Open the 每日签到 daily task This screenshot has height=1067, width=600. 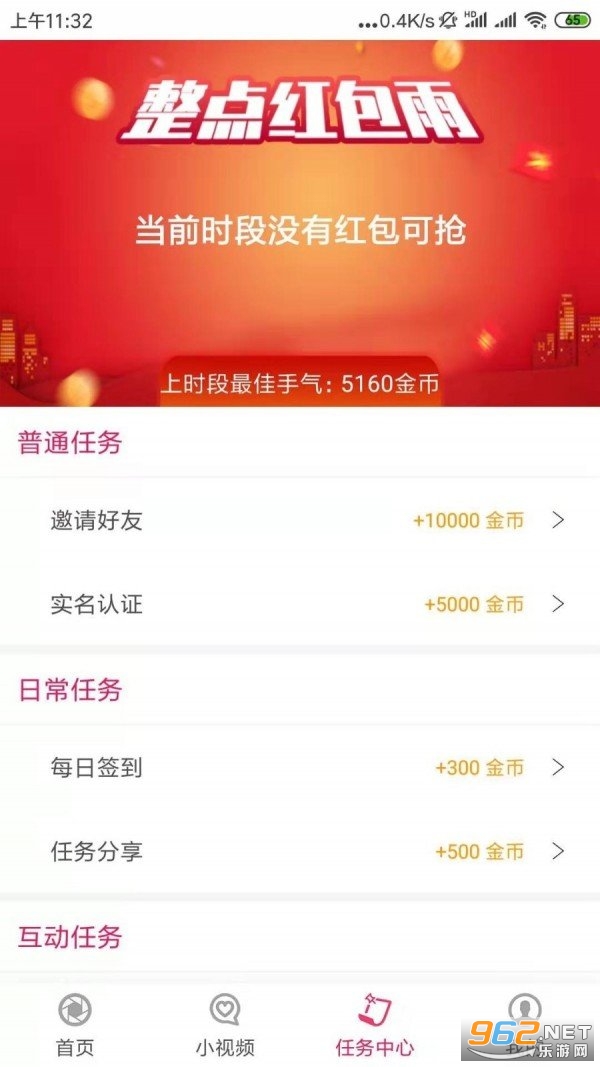point(300,768)
